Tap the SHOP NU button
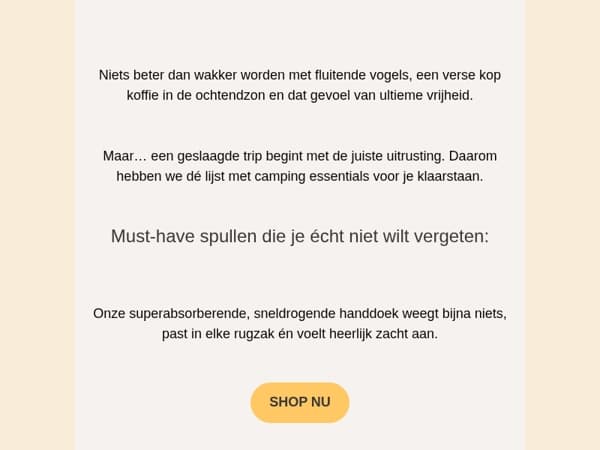Viewport: 600px width, 450px height. [299, 402]
